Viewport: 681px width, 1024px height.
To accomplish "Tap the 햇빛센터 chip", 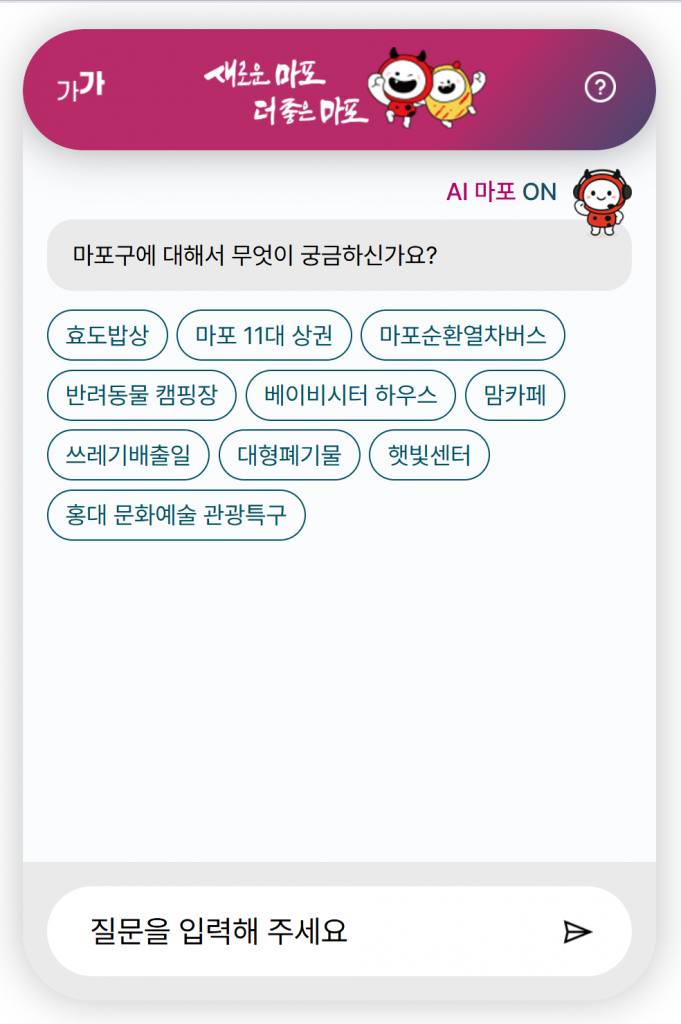I will point(429,456).
